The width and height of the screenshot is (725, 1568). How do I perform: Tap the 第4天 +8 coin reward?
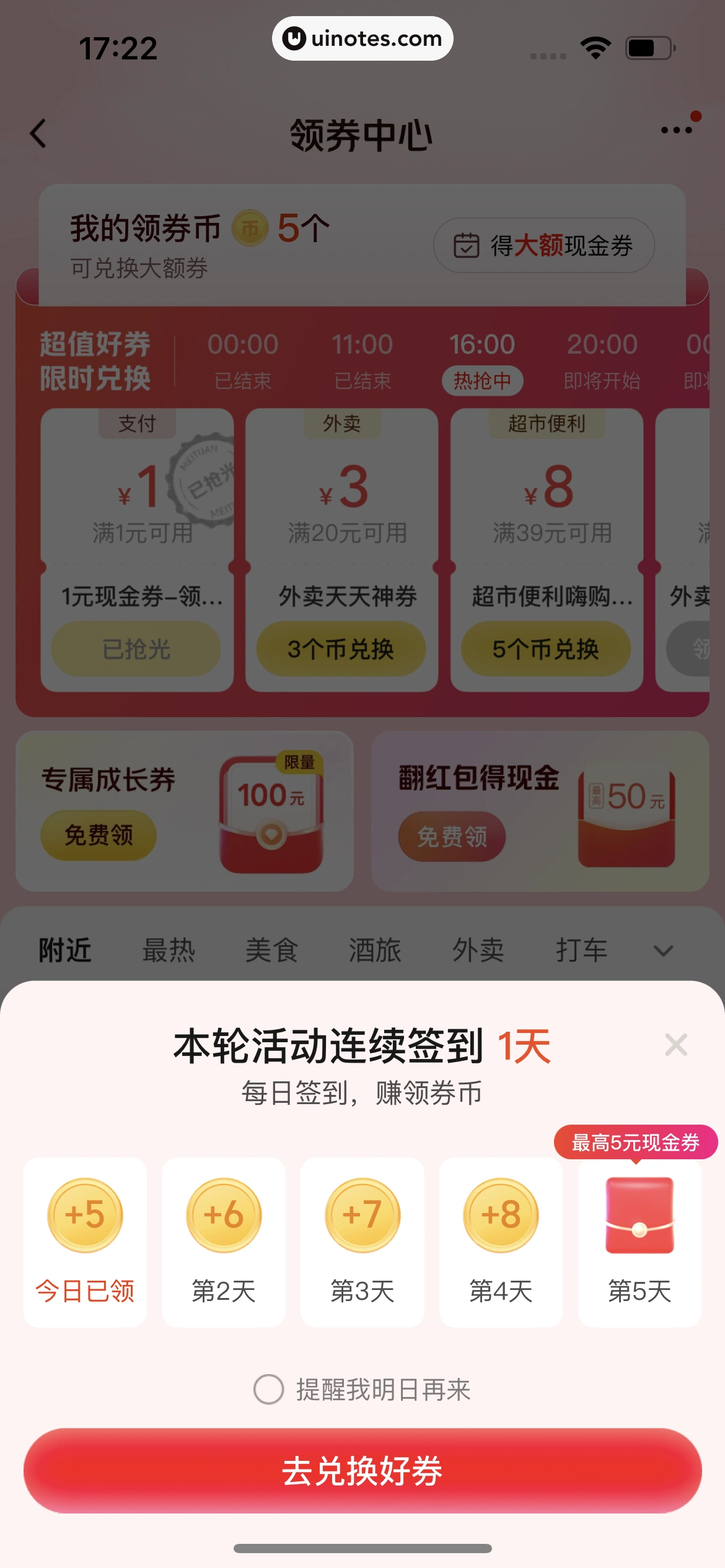pos(501,1215)
